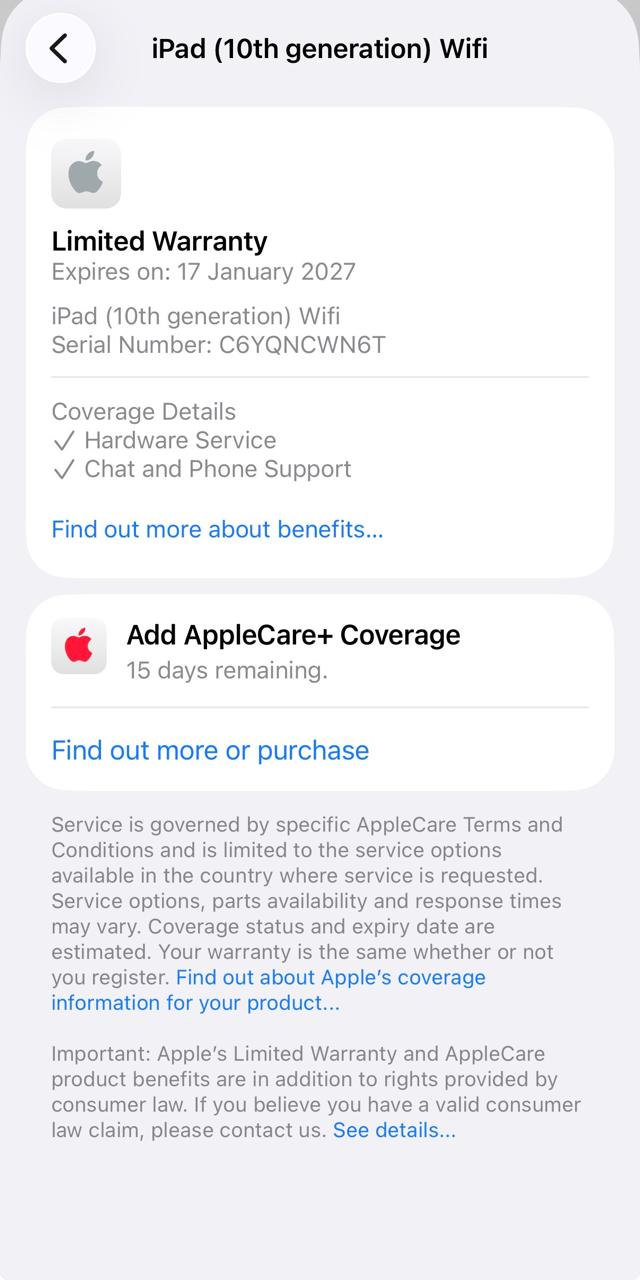The width and height of the screenshot is (640, 1280).
Task: Go back using the back arrow
Action: click(x=60, y=48)
